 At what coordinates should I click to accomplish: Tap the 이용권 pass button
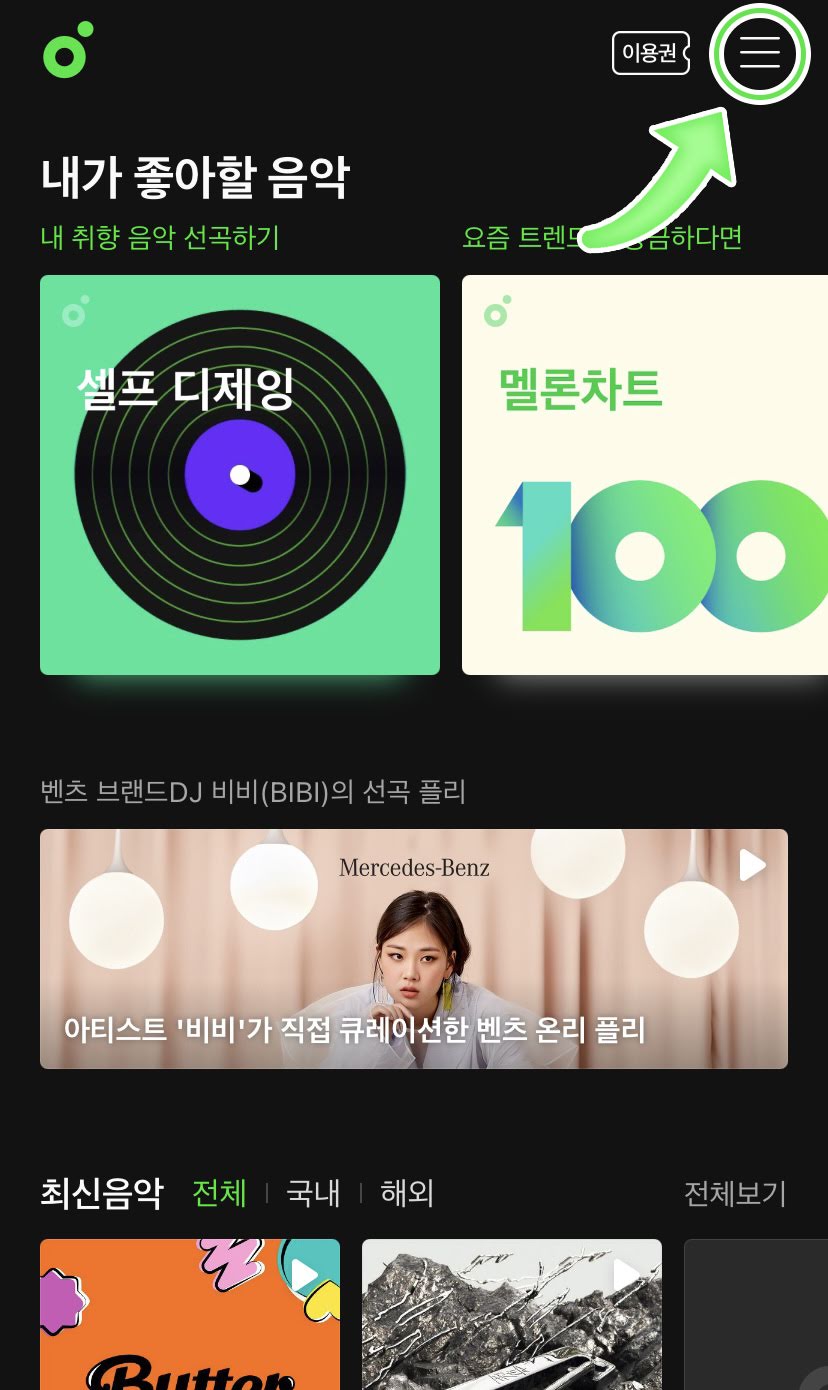click(650, 53)
